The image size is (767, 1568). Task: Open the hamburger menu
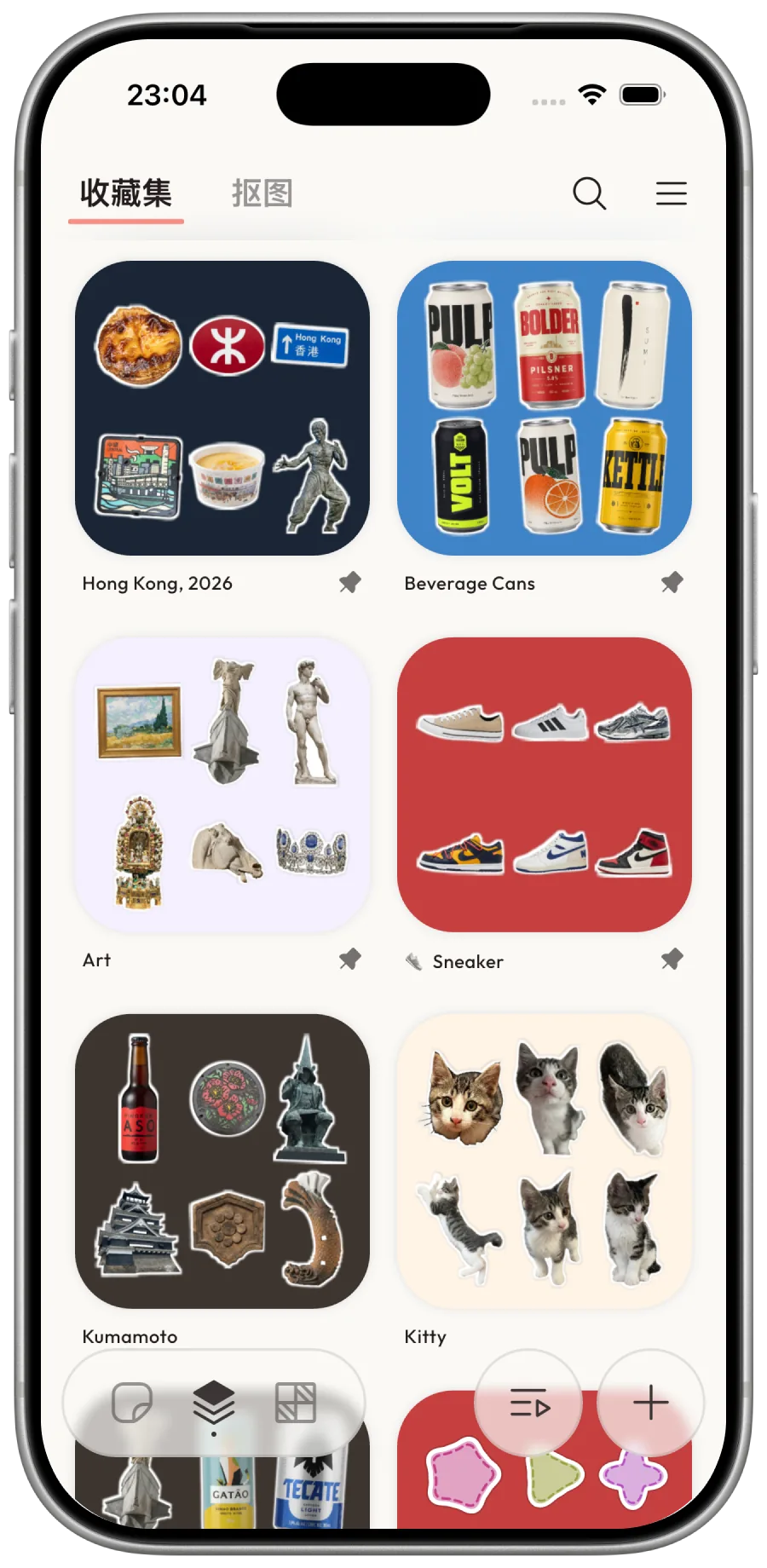point(672,193)
